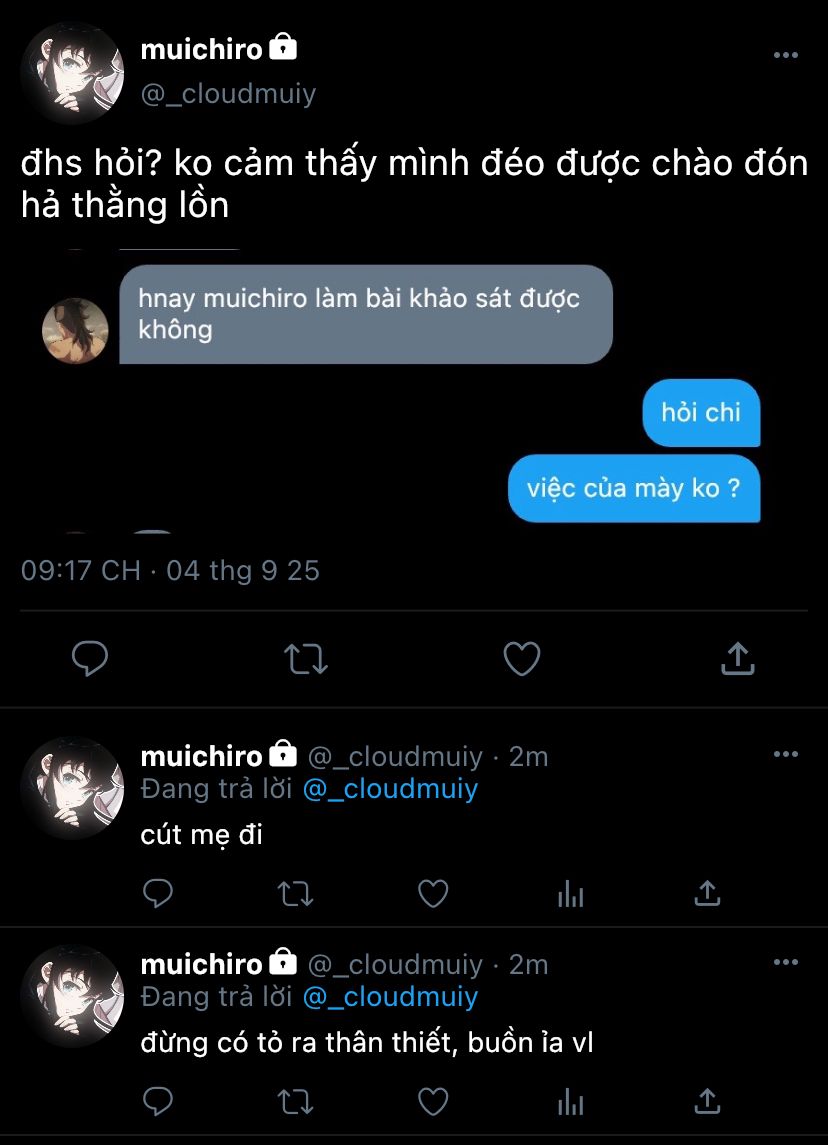The width and height of the screenshot is (828, 1145).
Task: Like the "đừng có tỏ ra thân thiết" reply
Action: [432, 1101]
